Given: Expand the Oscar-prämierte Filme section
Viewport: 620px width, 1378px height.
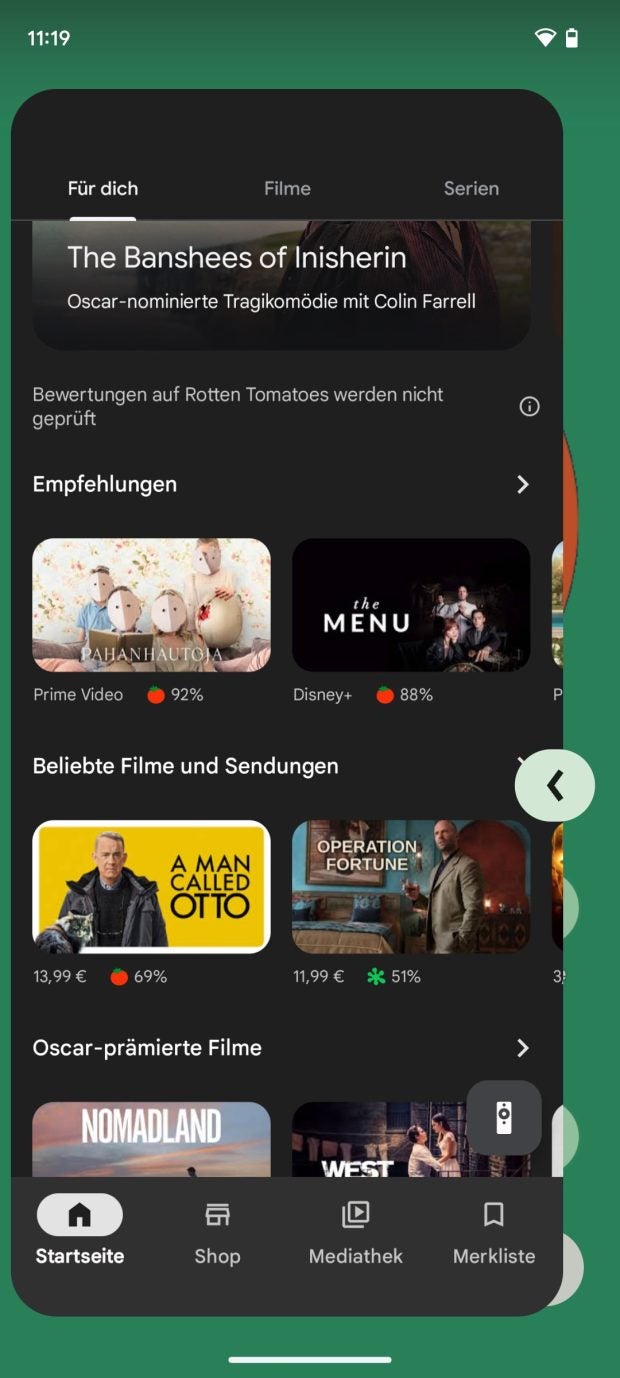Looking at the screenshot, I should point(522,1048).
